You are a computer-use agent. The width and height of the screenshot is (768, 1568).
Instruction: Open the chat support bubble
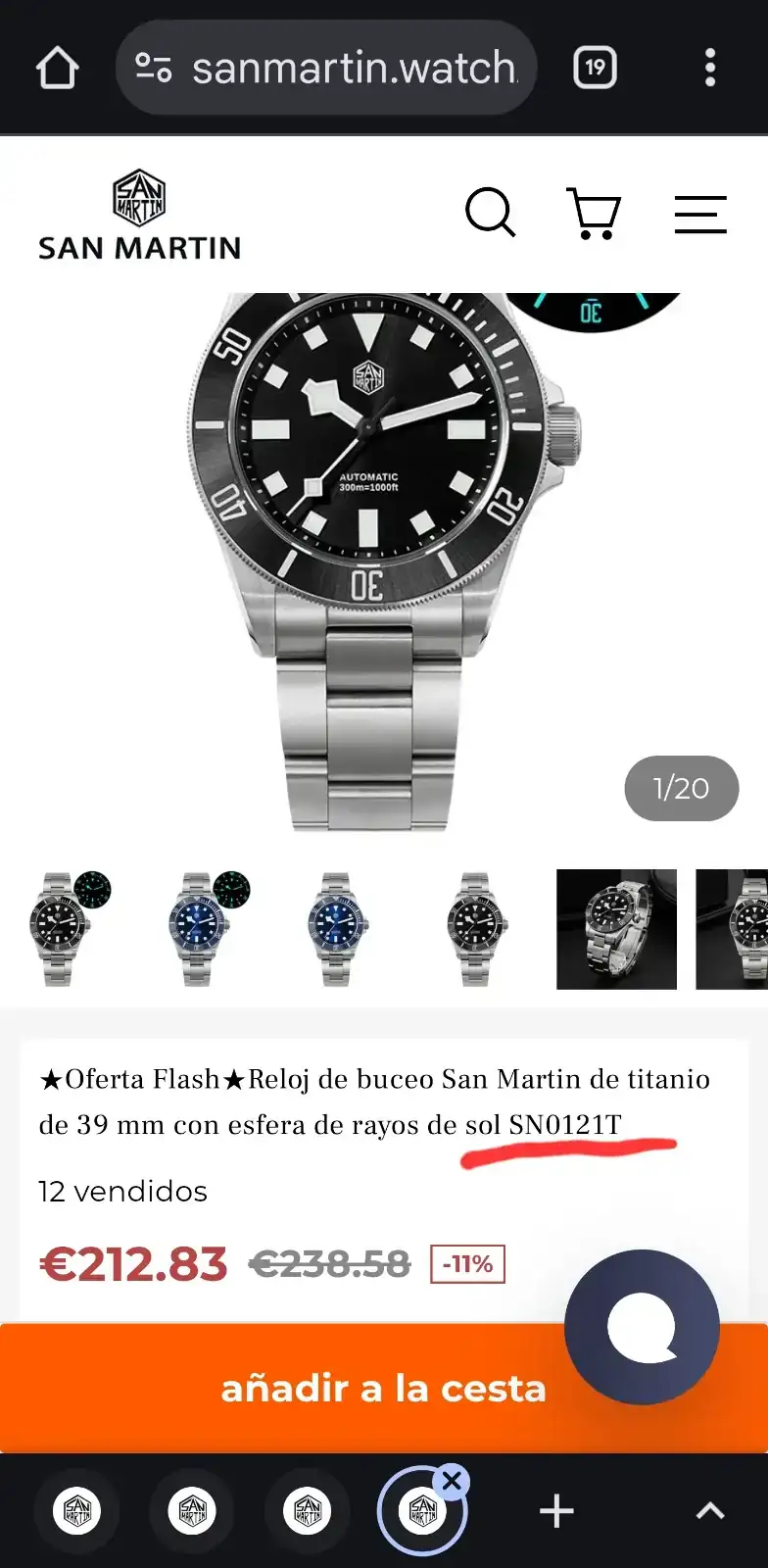[642, 1327]
